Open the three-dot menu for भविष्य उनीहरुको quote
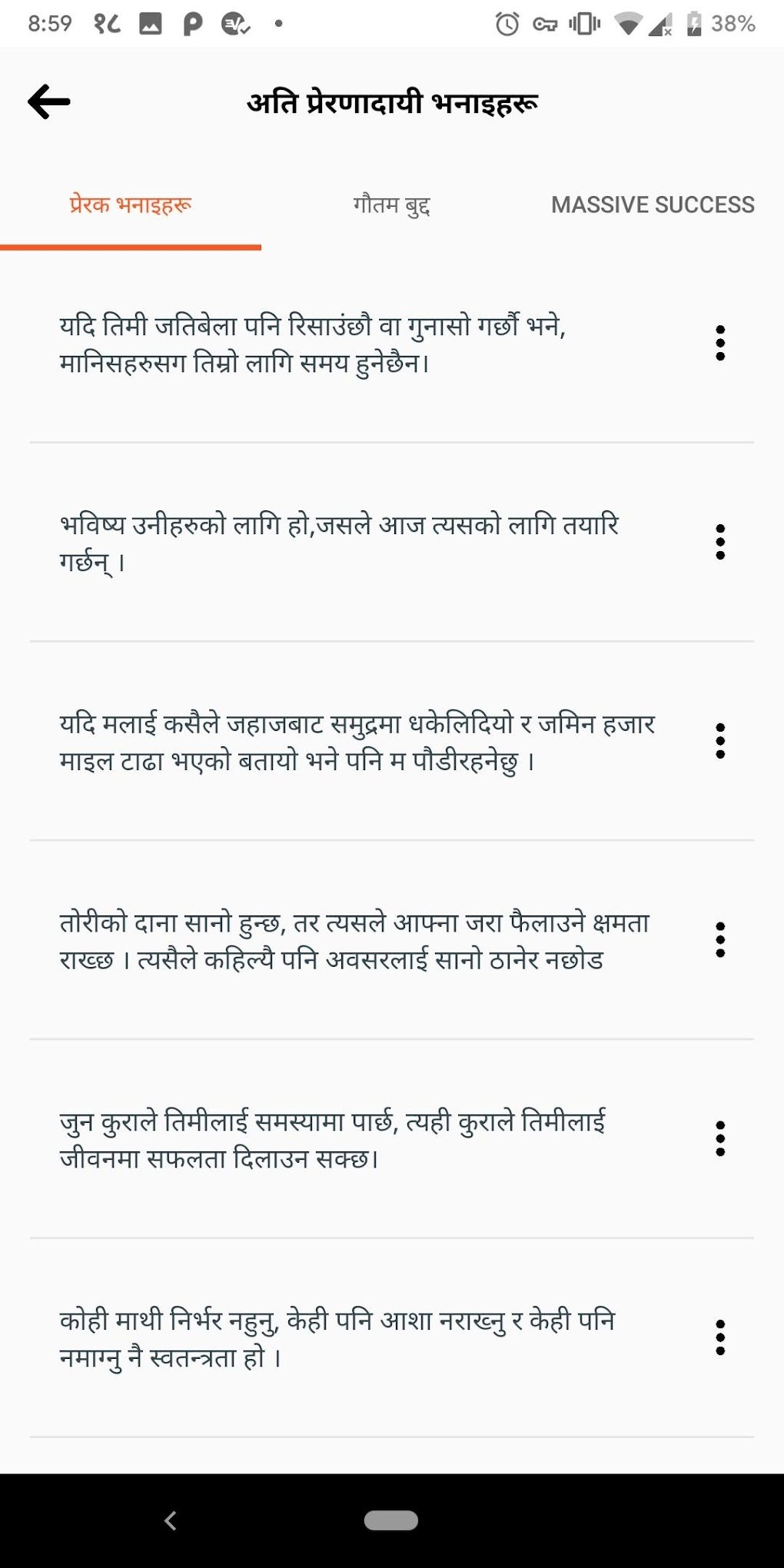 tap(720, 543)
